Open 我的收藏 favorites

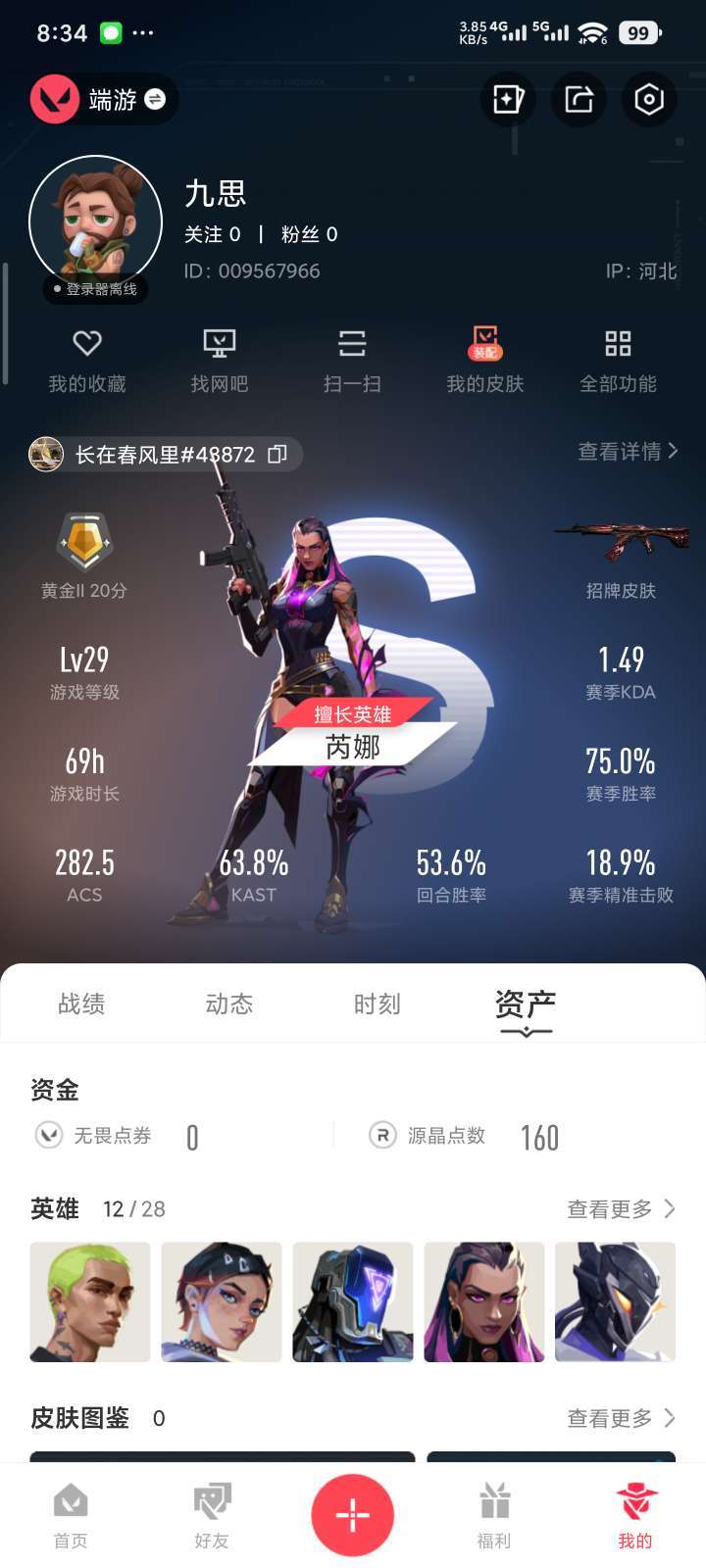tap(87, 361)
